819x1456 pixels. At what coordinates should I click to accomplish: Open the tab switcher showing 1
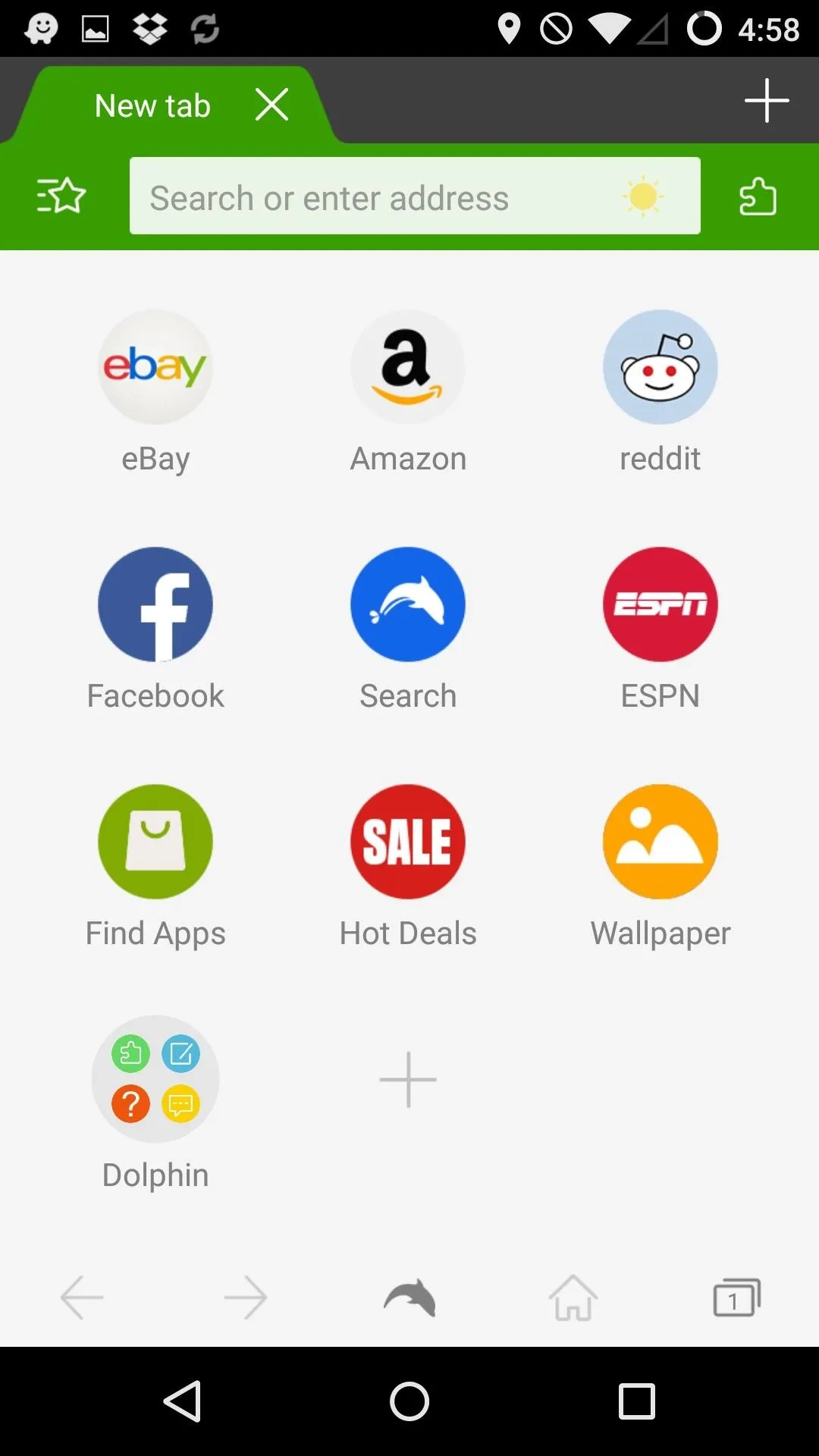pyautogui.click(x=736, y=1298)
